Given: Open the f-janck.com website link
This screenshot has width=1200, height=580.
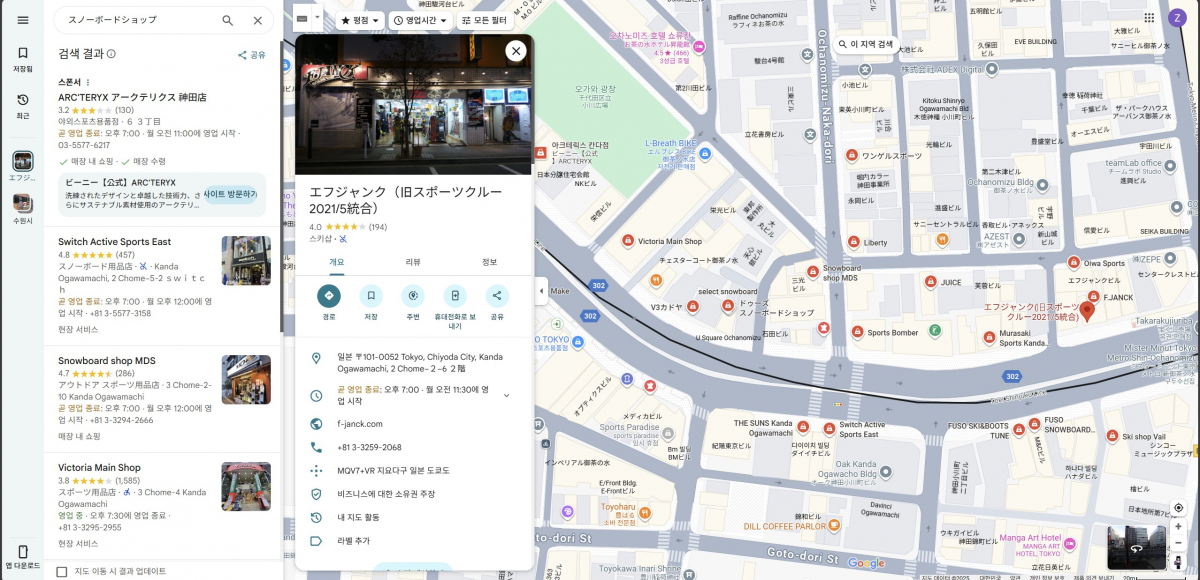Looking at the screenshot, I should (360, 424).
